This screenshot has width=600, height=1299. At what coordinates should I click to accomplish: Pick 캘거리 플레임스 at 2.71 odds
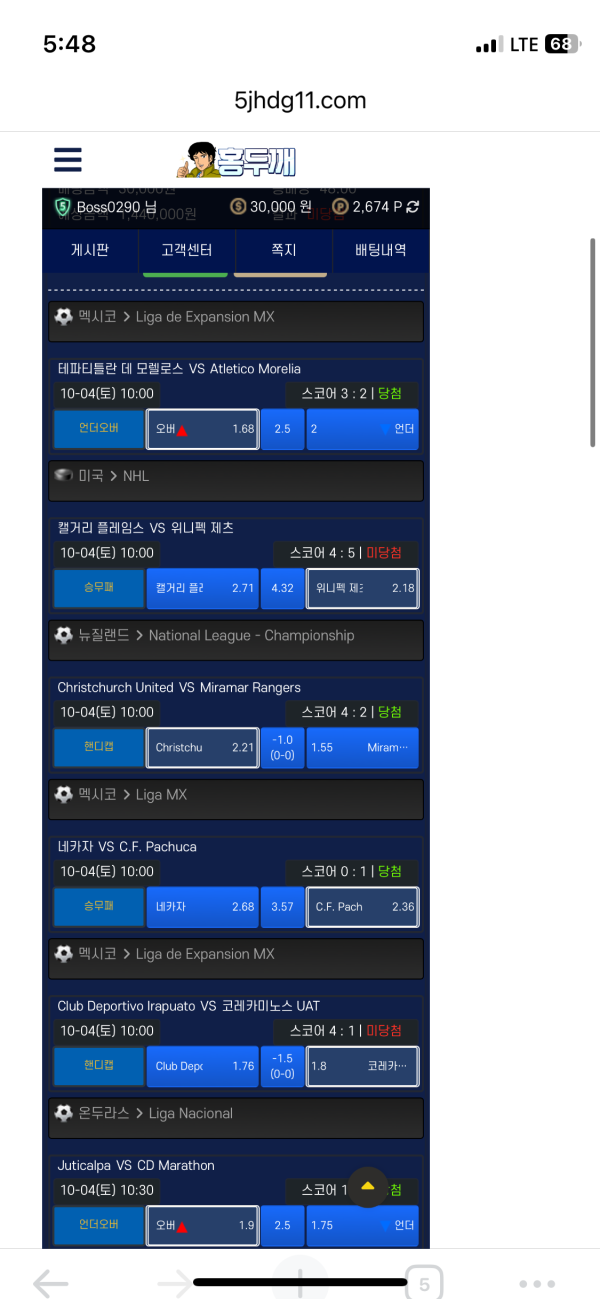coord(203,588)
